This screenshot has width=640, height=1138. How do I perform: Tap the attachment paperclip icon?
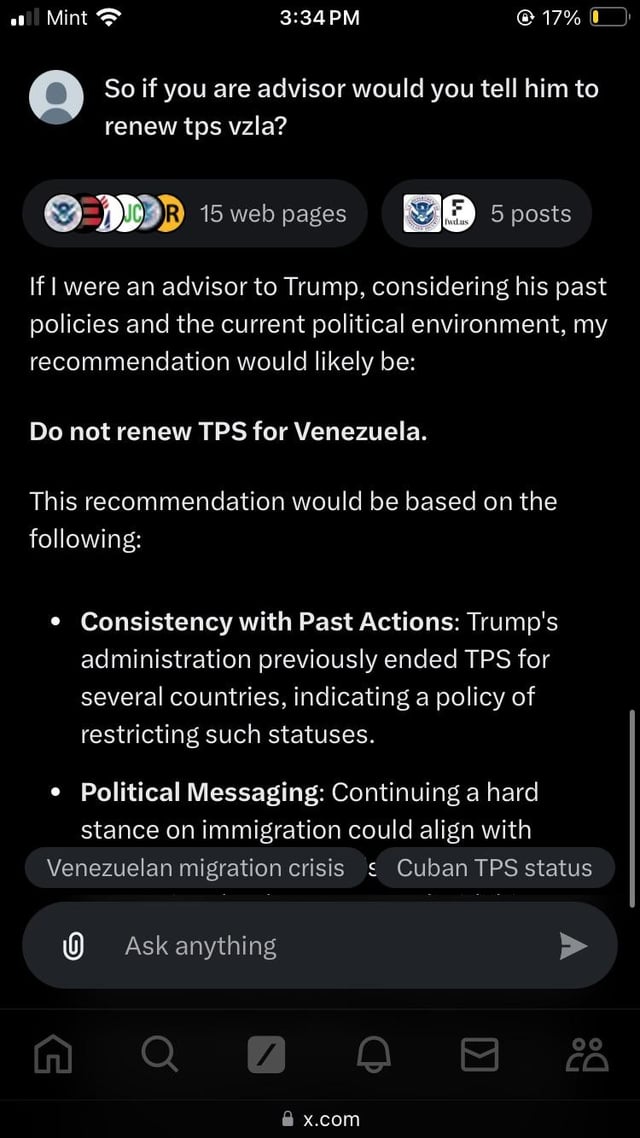(73, 946)
